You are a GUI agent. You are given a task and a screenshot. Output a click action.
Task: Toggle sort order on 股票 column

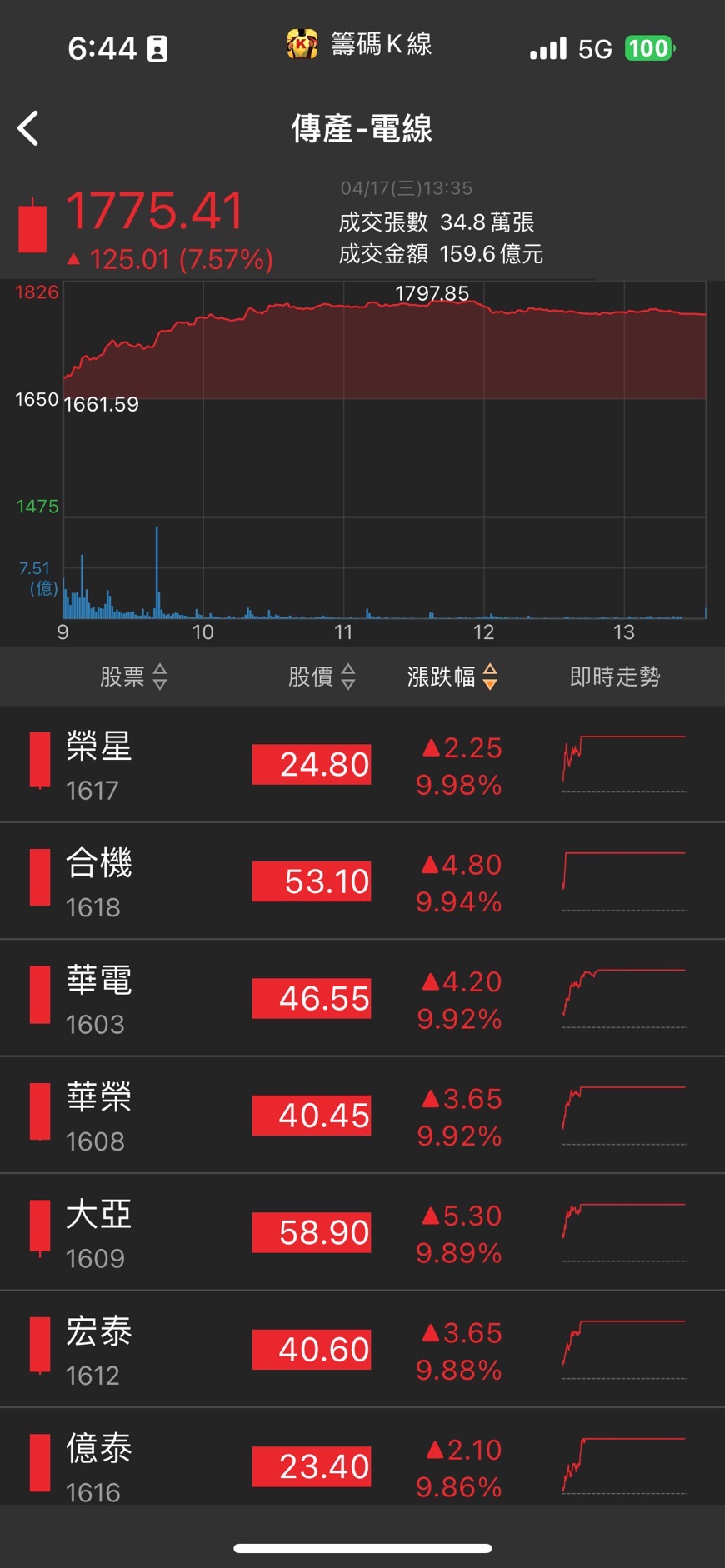point(134,677)
